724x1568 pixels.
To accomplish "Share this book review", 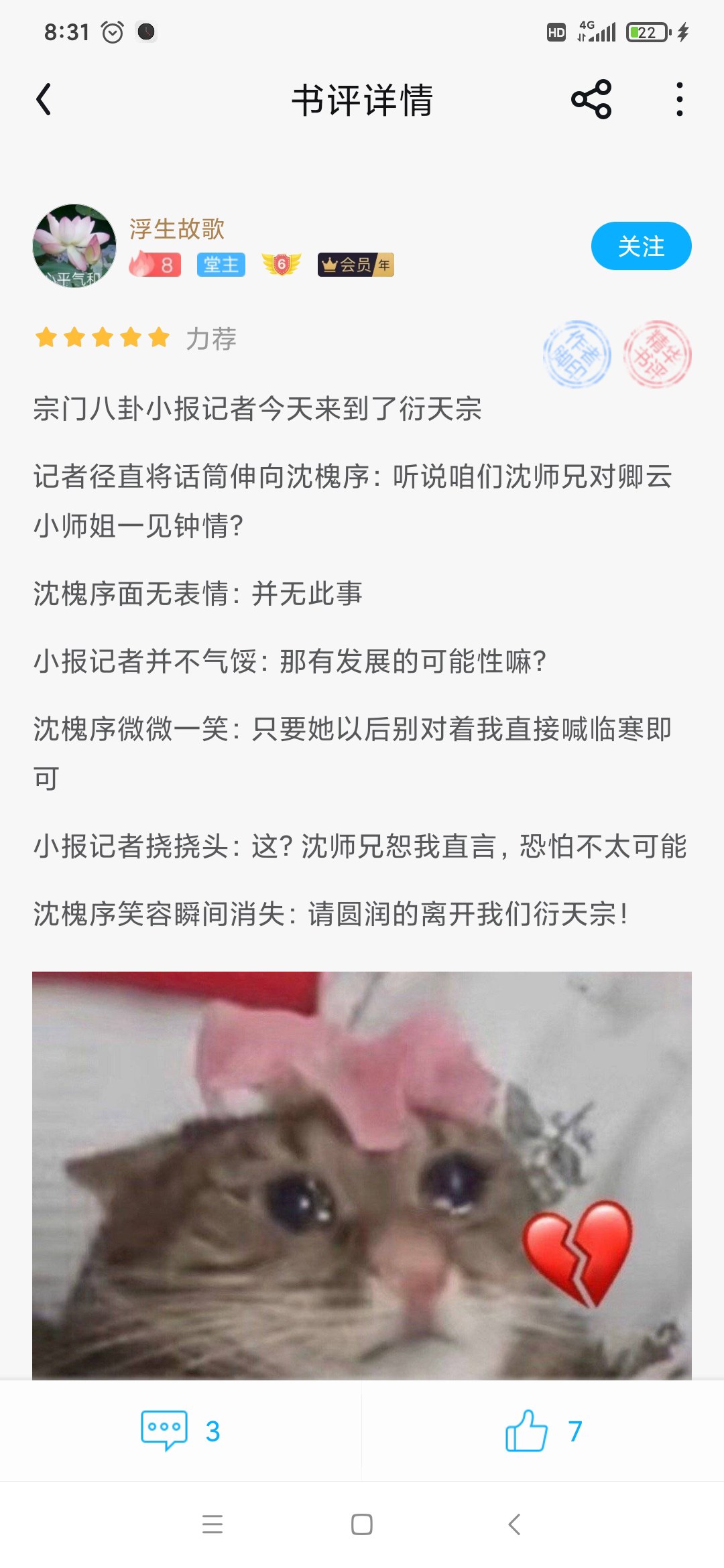I will pos(591,100).
